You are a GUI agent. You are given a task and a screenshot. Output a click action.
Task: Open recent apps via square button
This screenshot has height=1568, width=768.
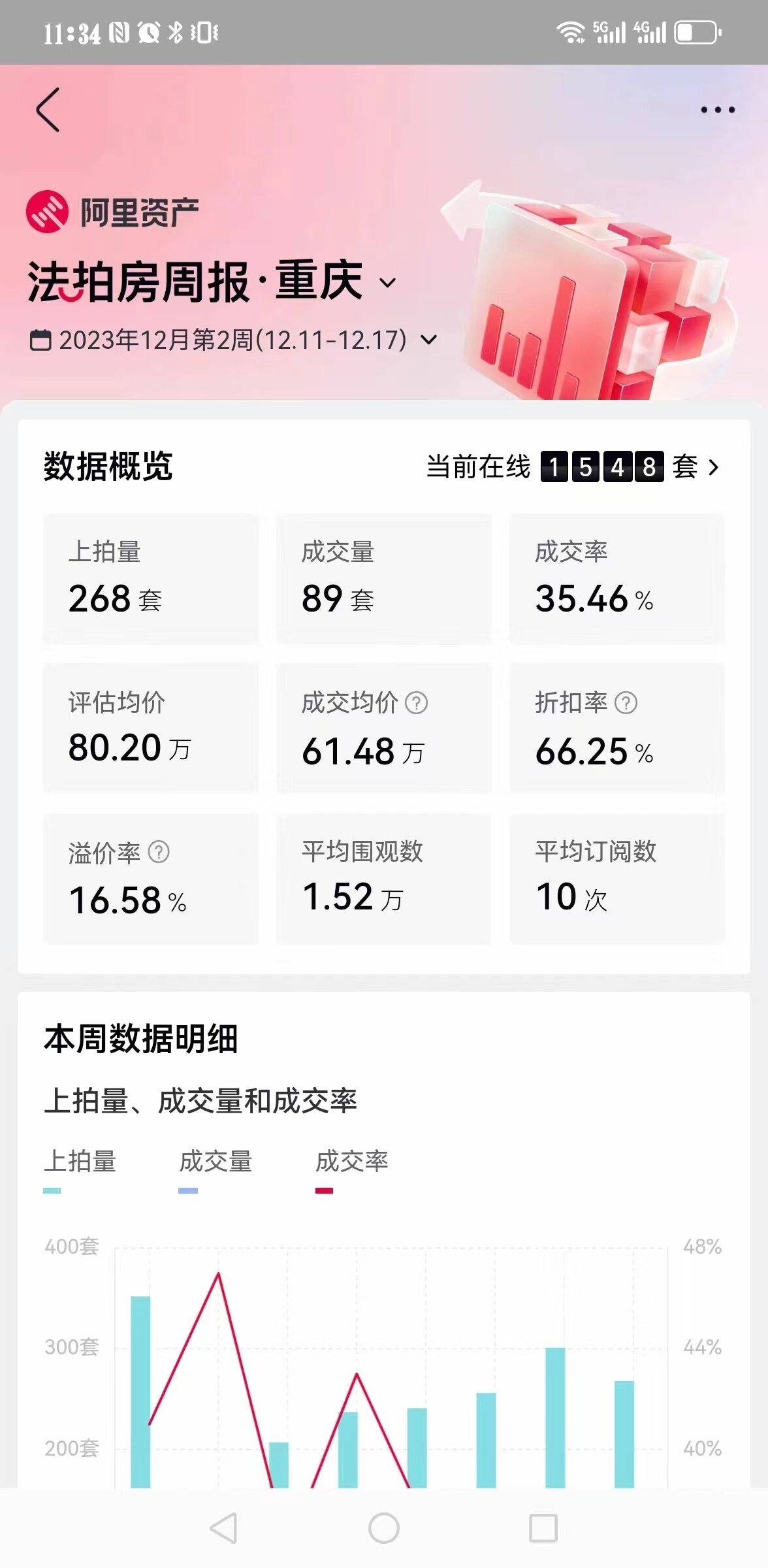click(543, 1528)
